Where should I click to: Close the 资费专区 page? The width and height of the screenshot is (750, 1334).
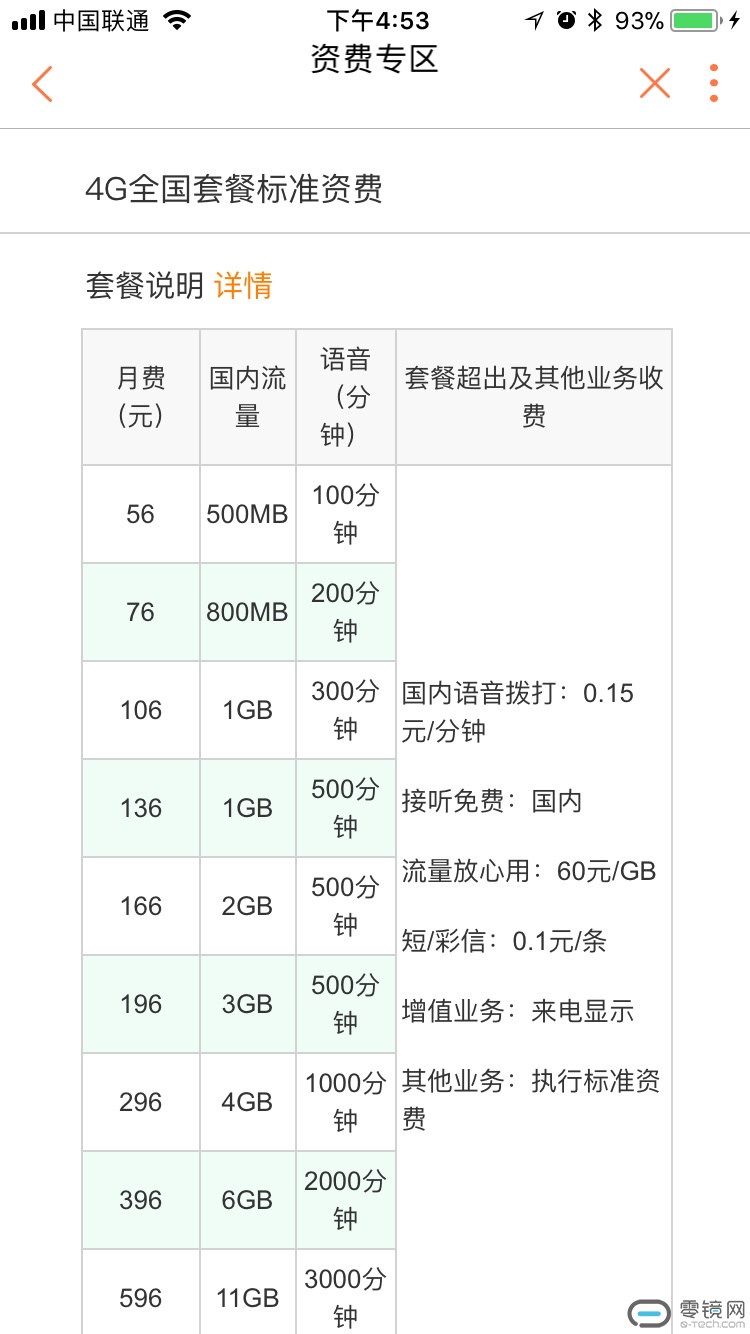pyautogui.click(x=654, y=84)
